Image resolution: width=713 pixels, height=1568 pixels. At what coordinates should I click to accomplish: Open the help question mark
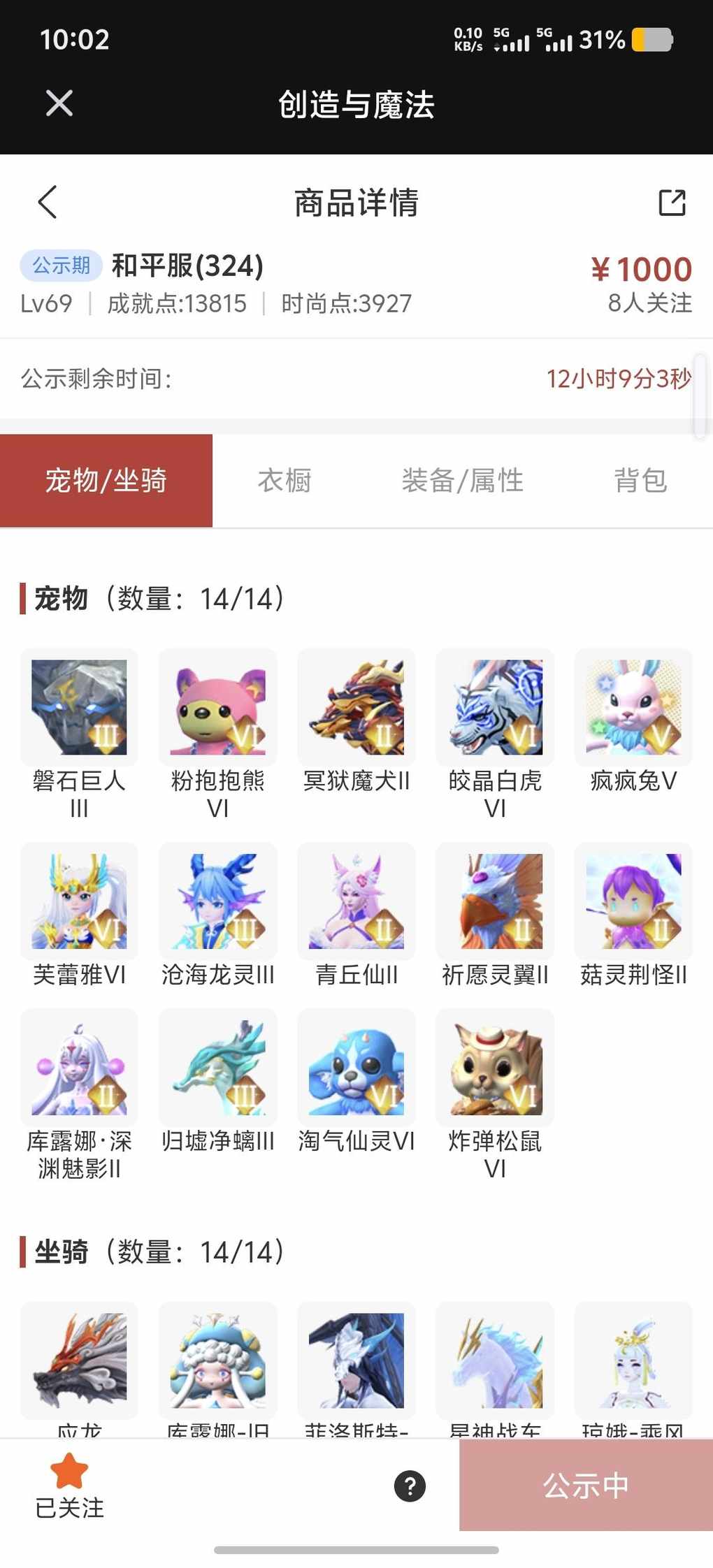[410, 1486]
